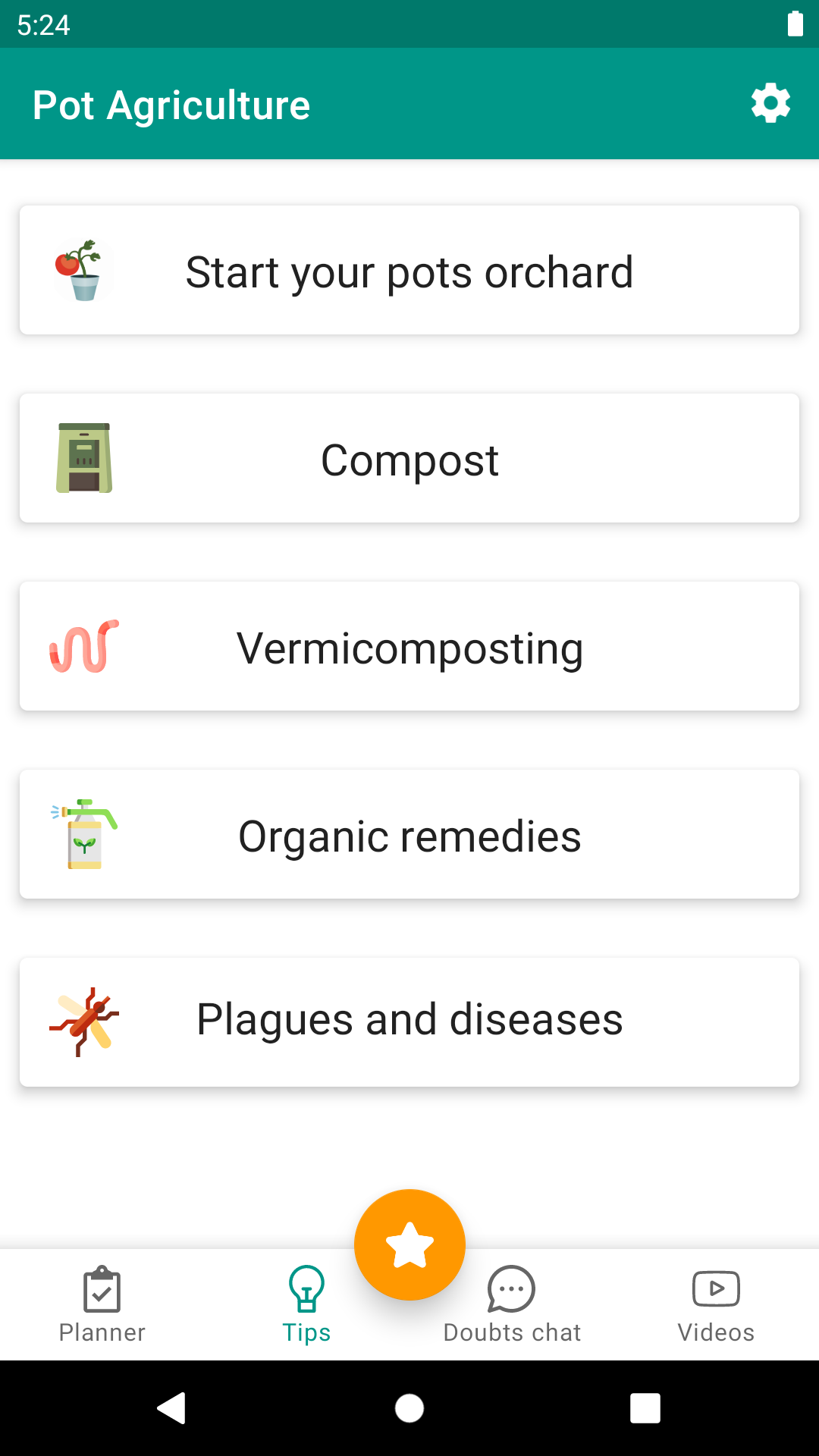Open the Compost section
The width and height of the screenshot is (819, 1456).
[x=409, y=458]
